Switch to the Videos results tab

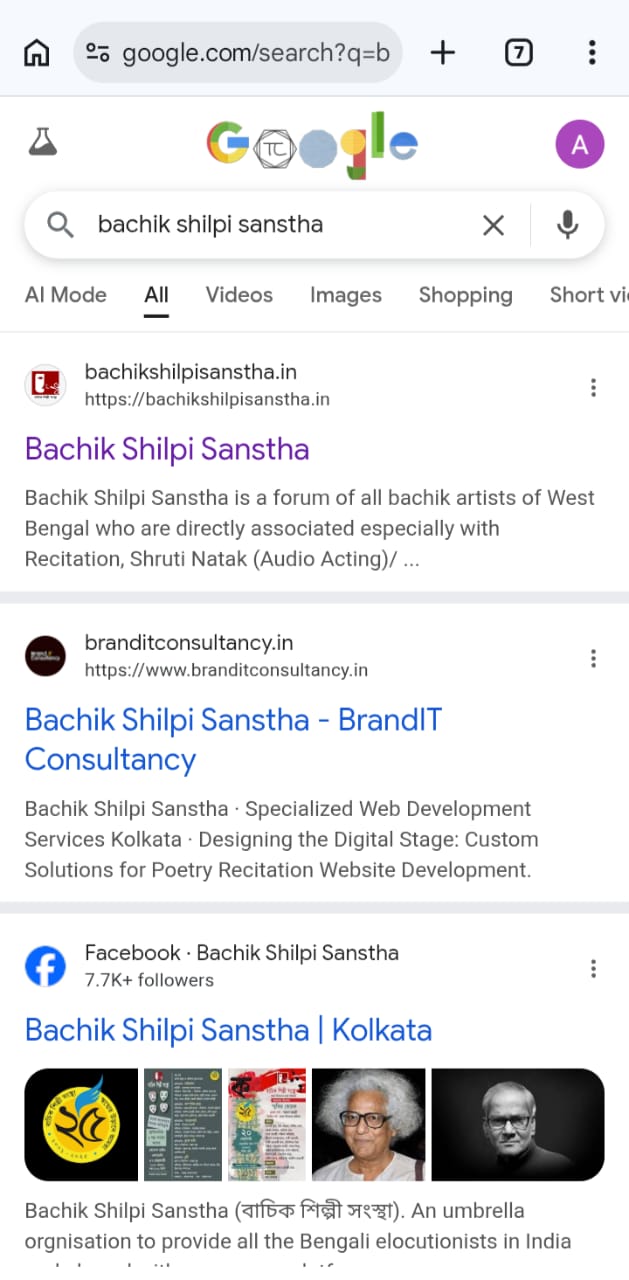coord(239,295)
